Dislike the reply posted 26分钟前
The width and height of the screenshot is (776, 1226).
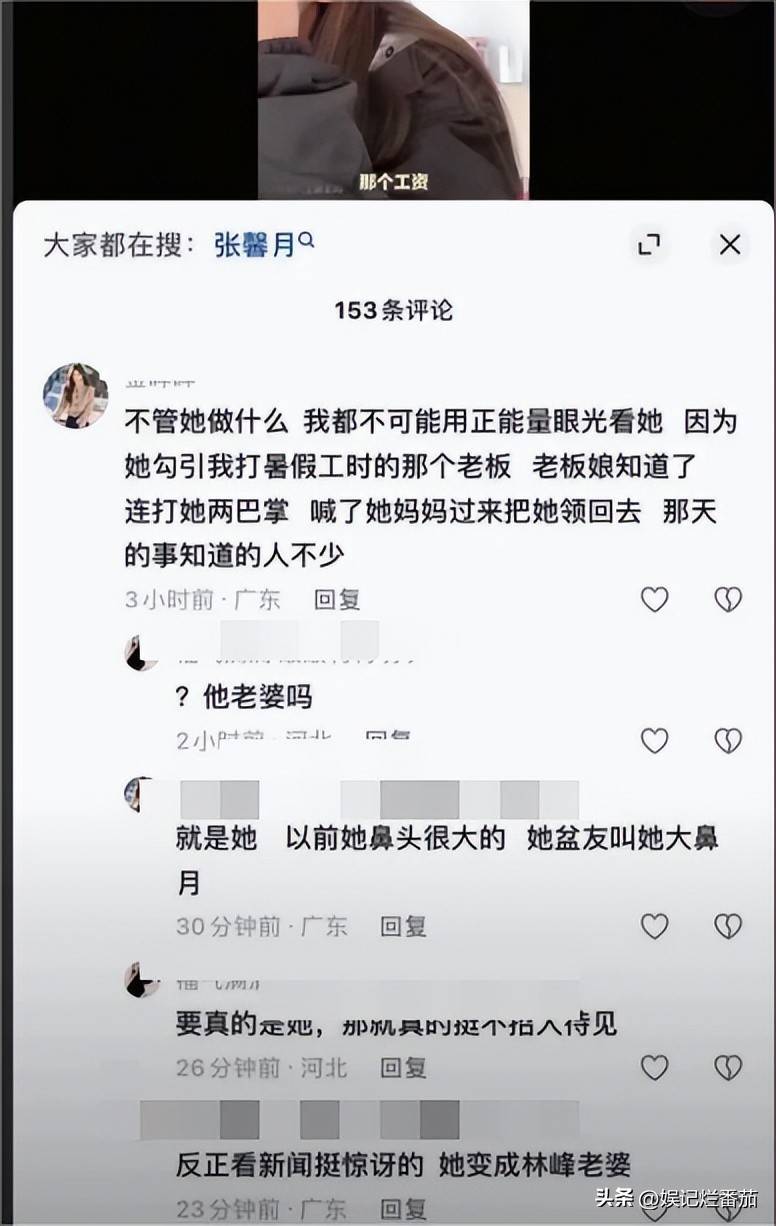click(728, 1068)
